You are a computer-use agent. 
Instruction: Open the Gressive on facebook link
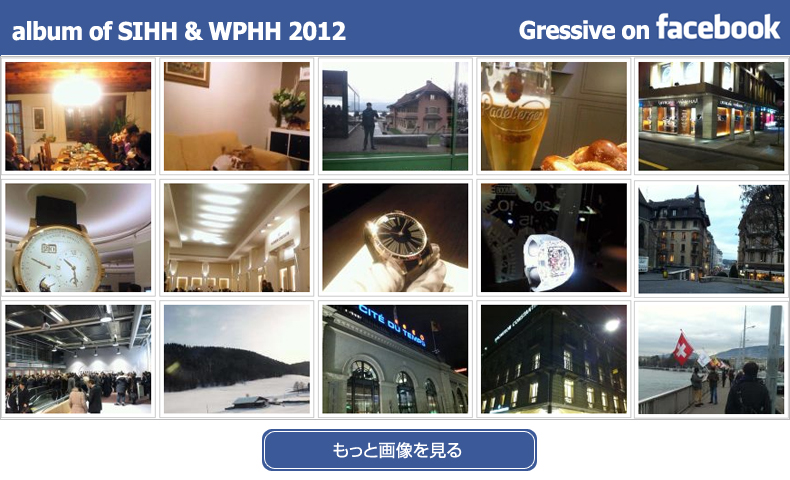point(648,28)
